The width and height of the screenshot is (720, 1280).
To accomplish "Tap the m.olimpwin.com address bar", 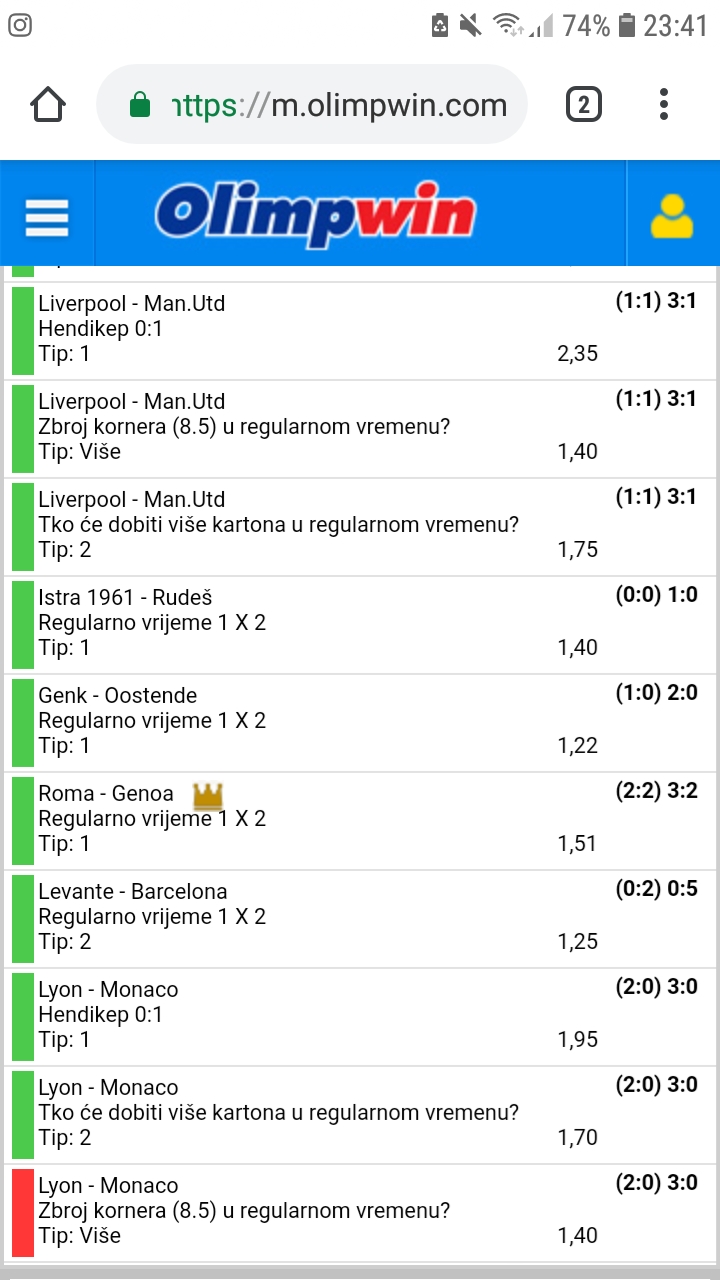I will click(x=312, y=105).
